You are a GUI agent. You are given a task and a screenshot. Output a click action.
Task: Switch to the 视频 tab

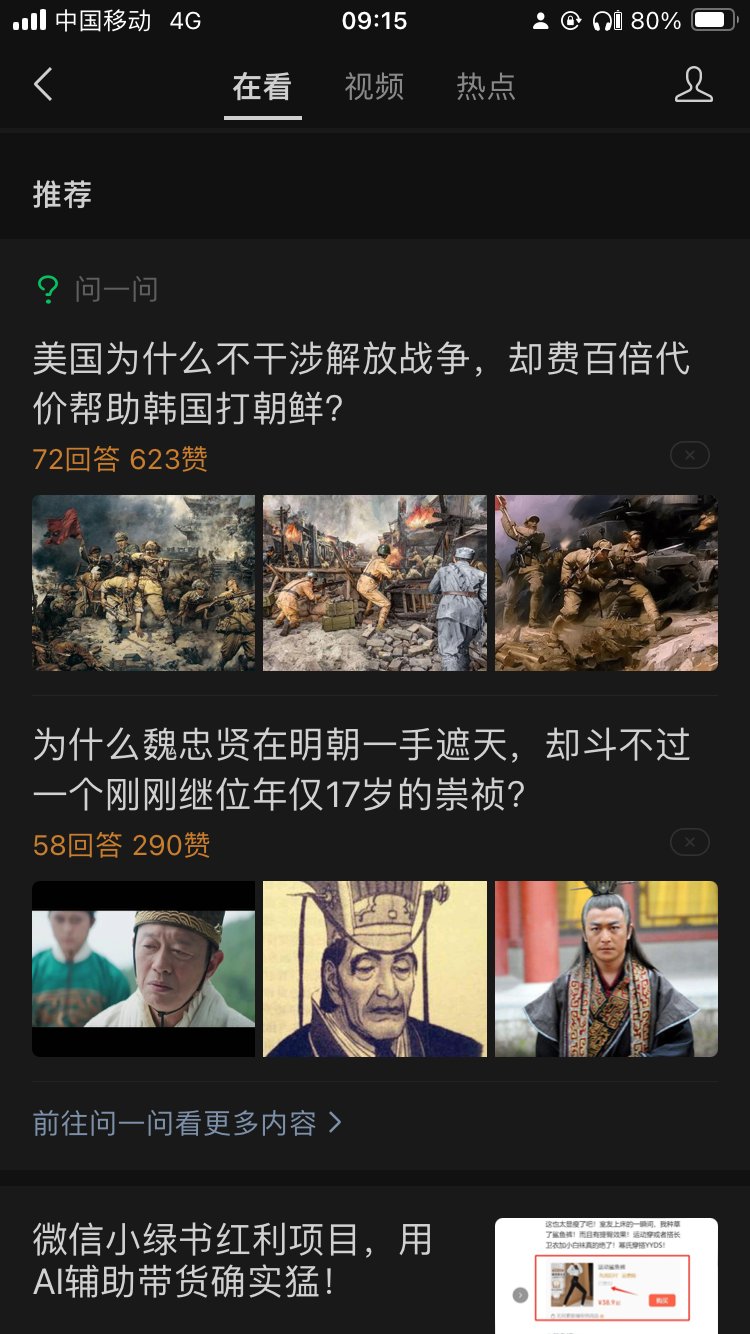pyautogui.click(x=374, y=87)
